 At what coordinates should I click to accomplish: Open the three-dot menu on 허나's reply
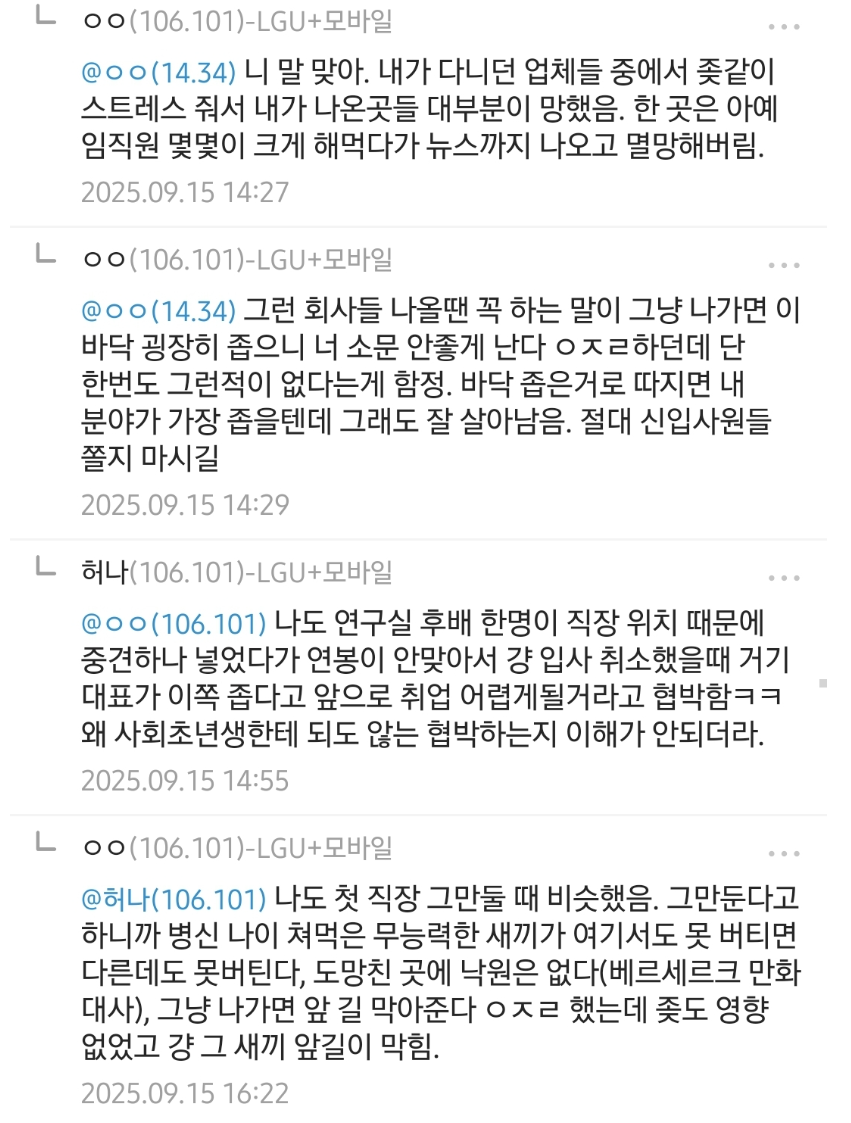tap(783, 579)
